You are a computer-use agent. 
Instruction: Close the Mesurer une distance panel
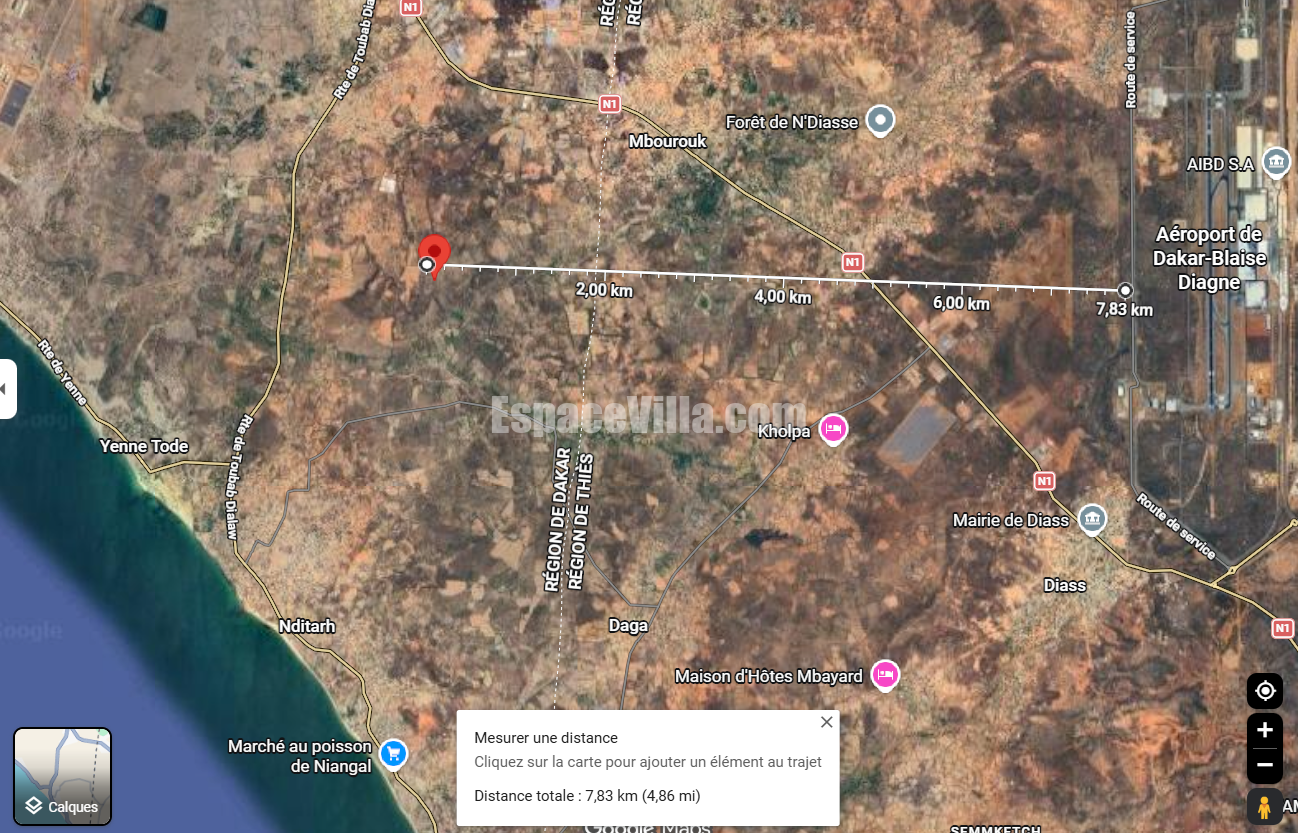click(826, 722)
